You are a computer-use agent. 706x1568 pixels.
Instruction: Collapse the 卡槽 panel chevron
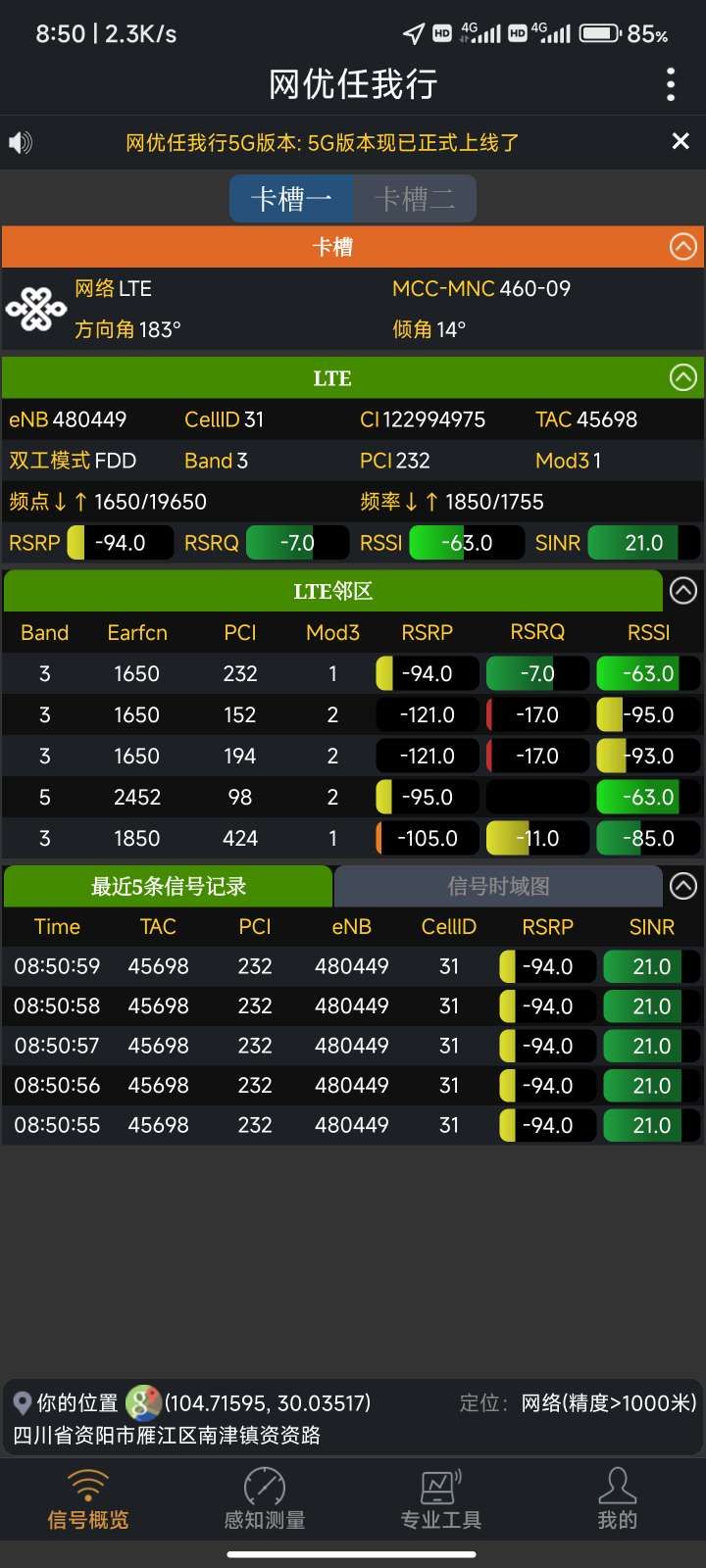(683, 246)
